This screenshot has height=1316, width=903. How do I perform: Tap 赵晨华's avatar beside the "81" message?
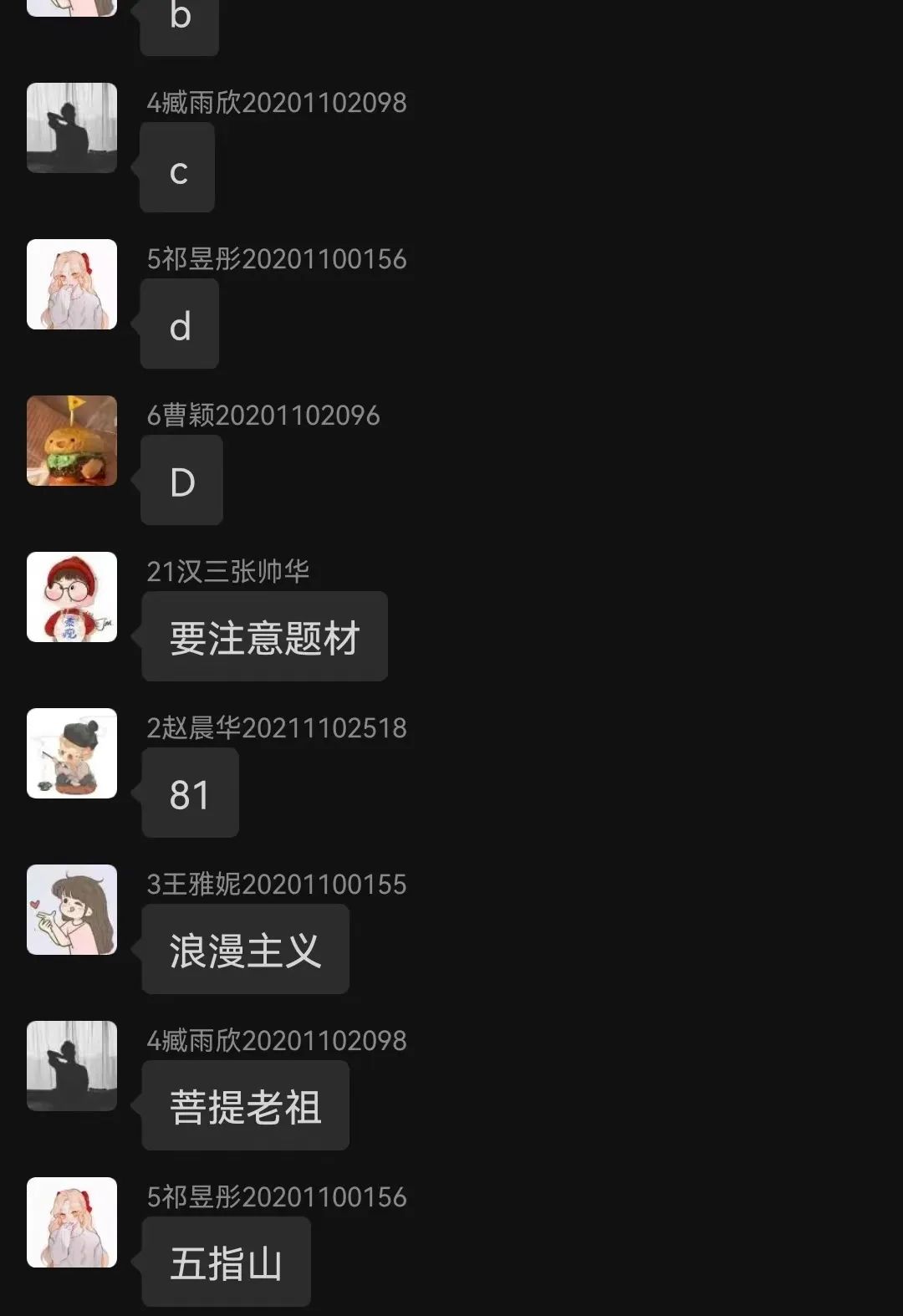click(72, 753)
